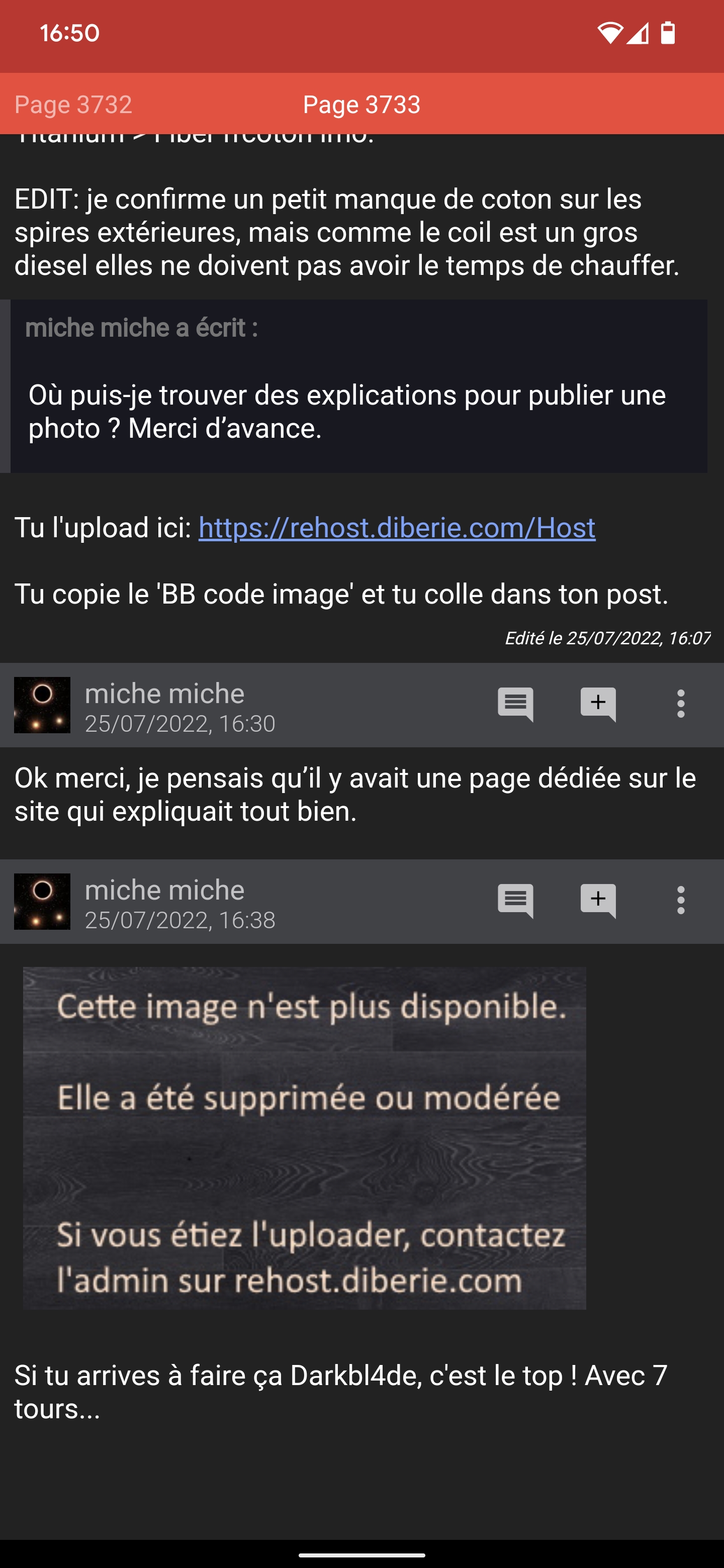The height and width of the screenshot is (1568, 724).
Task: Open the rehost.diberie.com/Host link
Action: (396, 528)
